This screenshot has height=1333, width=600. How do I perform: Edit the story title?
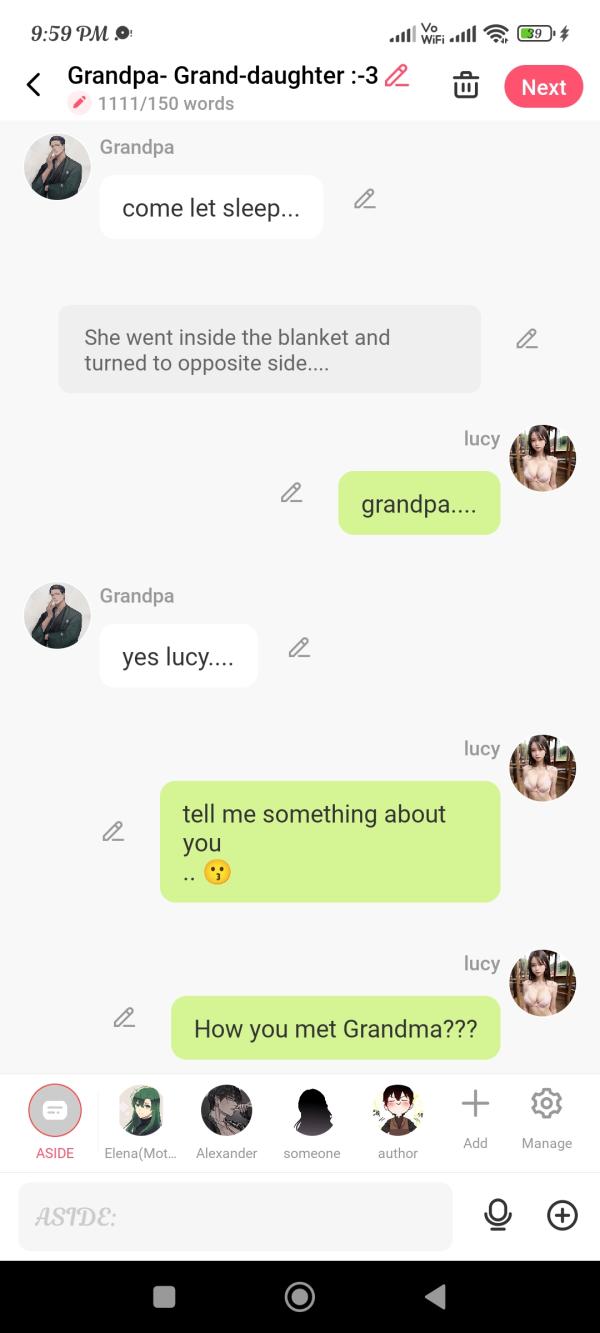(x=397, y=75)
